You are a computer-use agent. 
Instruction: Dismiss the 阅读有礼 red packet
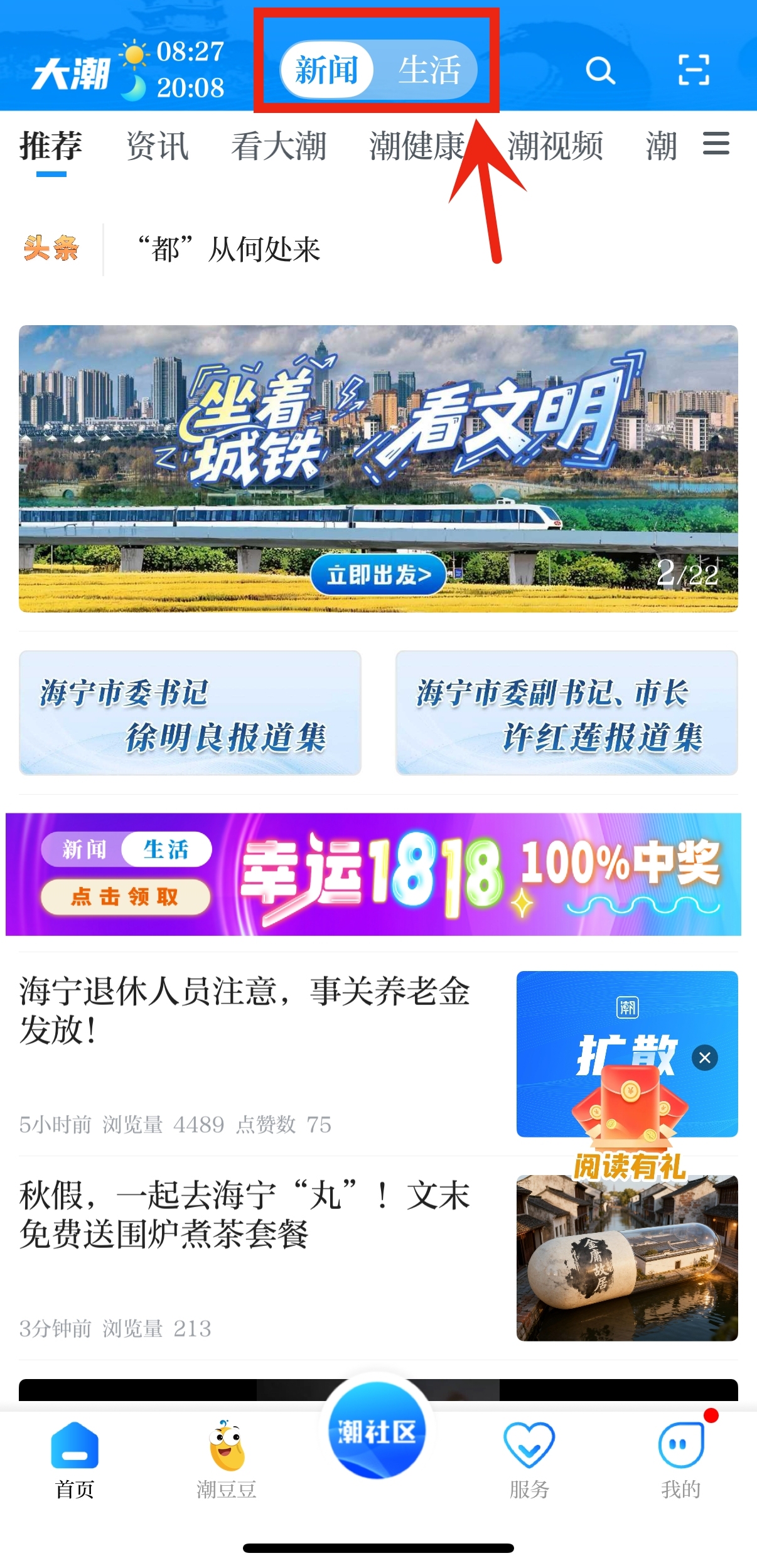coord(704,1058)
